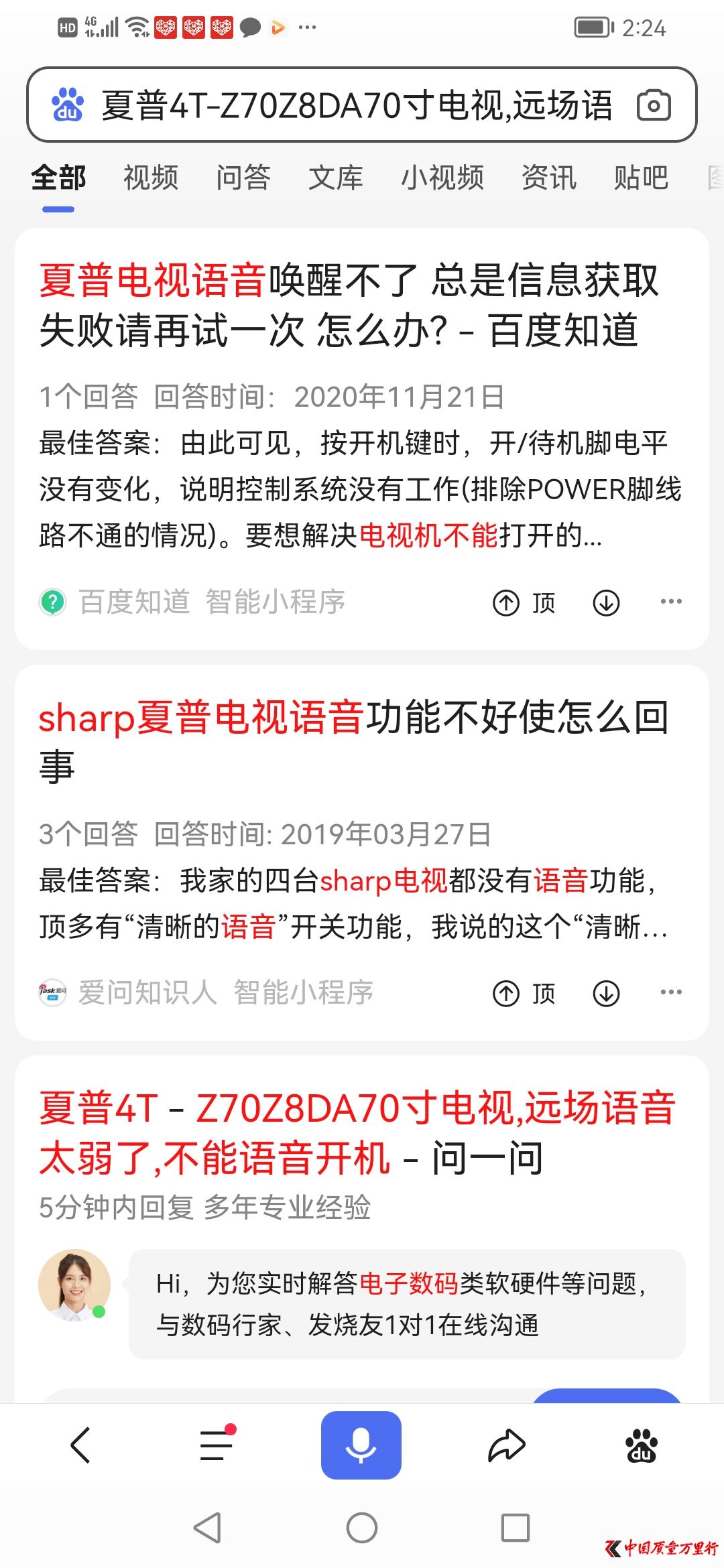Switch to the 视频 tab
Image resolution: width=724 pixels, height=1568 pixels.
tap(151, 178)
